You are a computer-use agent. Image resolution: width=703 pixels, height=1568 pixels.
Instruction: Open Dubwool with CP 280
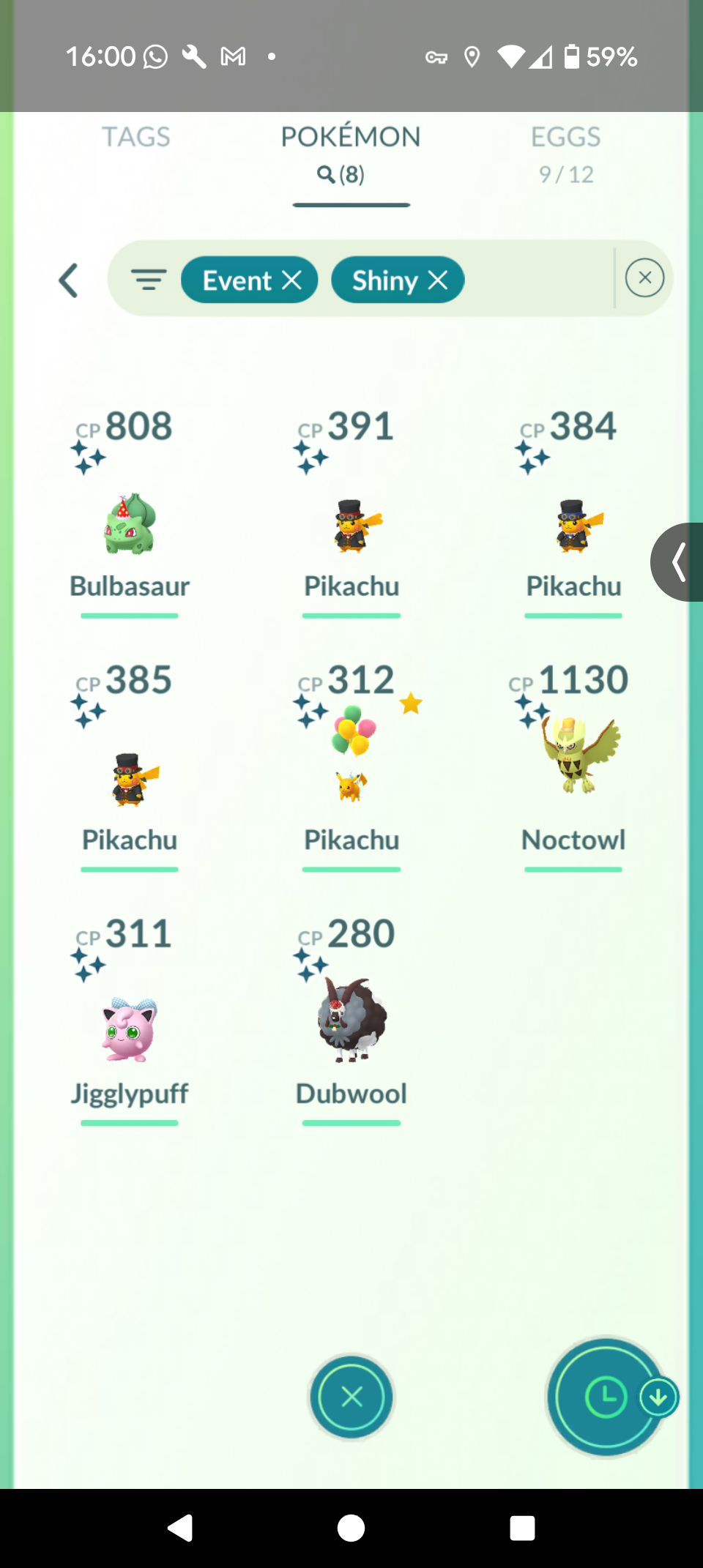tap(351, 1021)
